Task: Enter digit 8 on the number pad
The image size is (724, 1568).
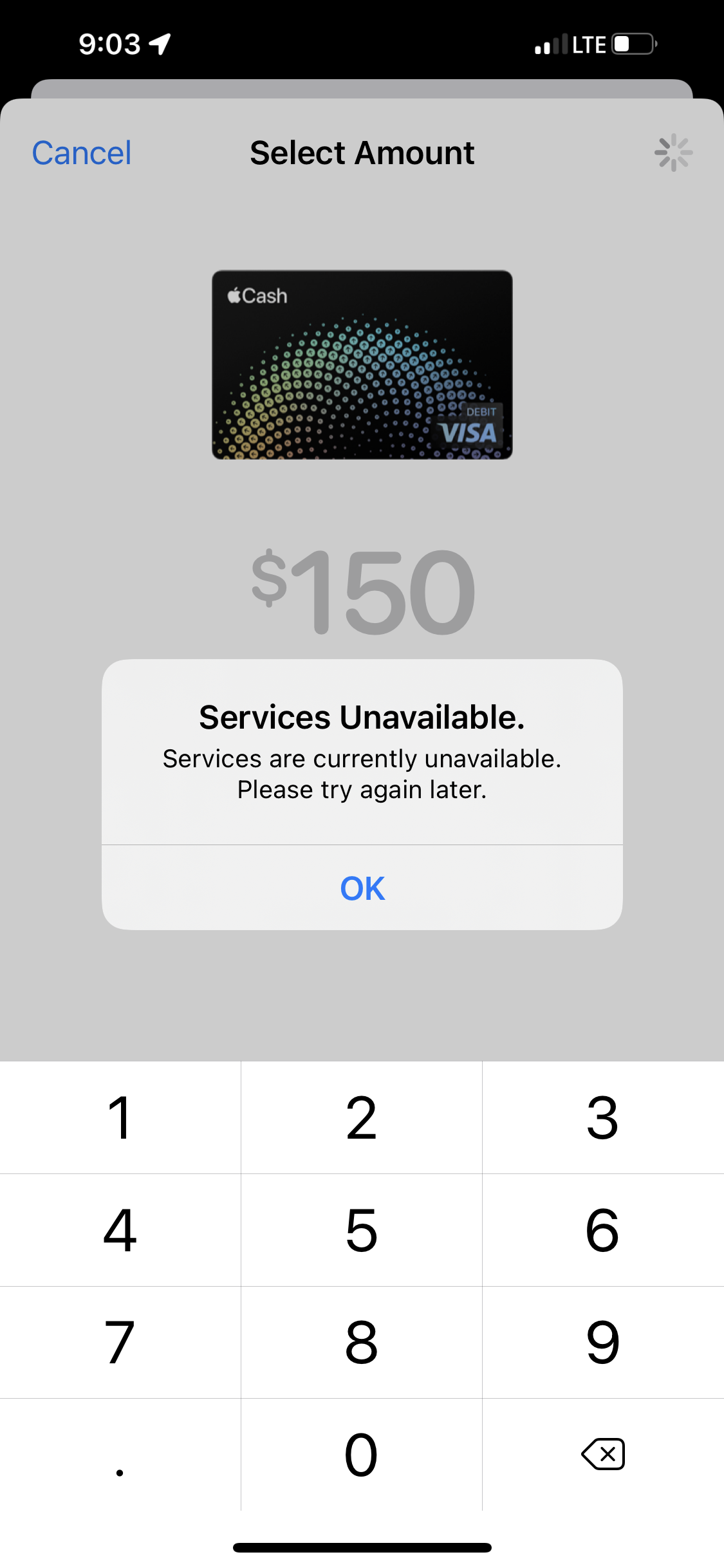Action: (362, 1342)
